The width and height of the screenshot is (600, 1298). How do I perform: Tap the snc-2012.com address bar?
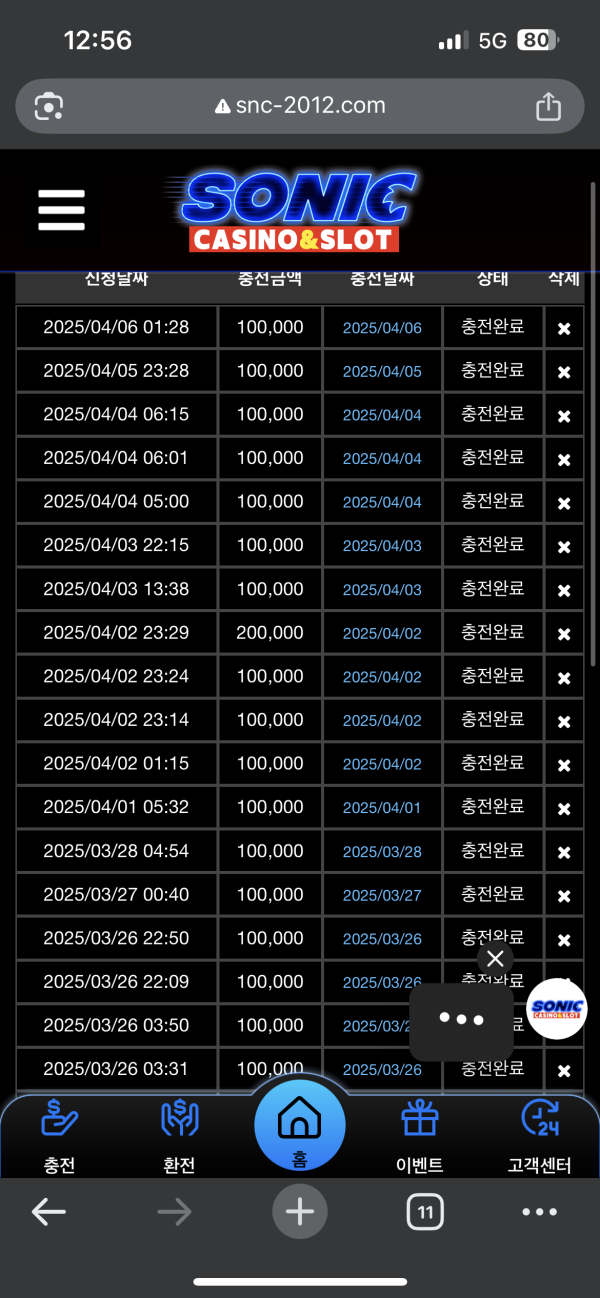click(x=300, y=106)
